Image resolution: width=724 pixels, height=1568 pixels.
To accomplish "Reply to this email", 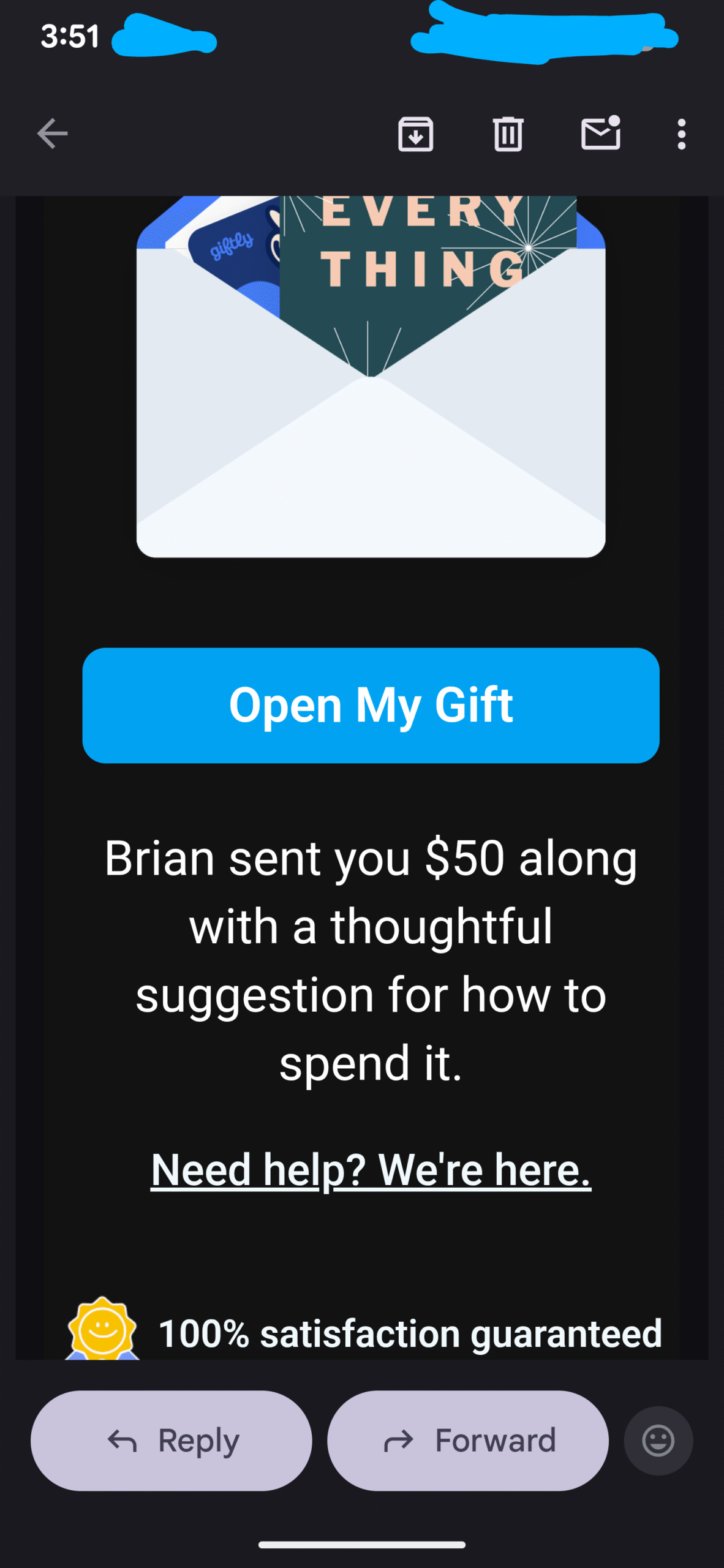I will pyautogui.click(x=172, y=1441).
